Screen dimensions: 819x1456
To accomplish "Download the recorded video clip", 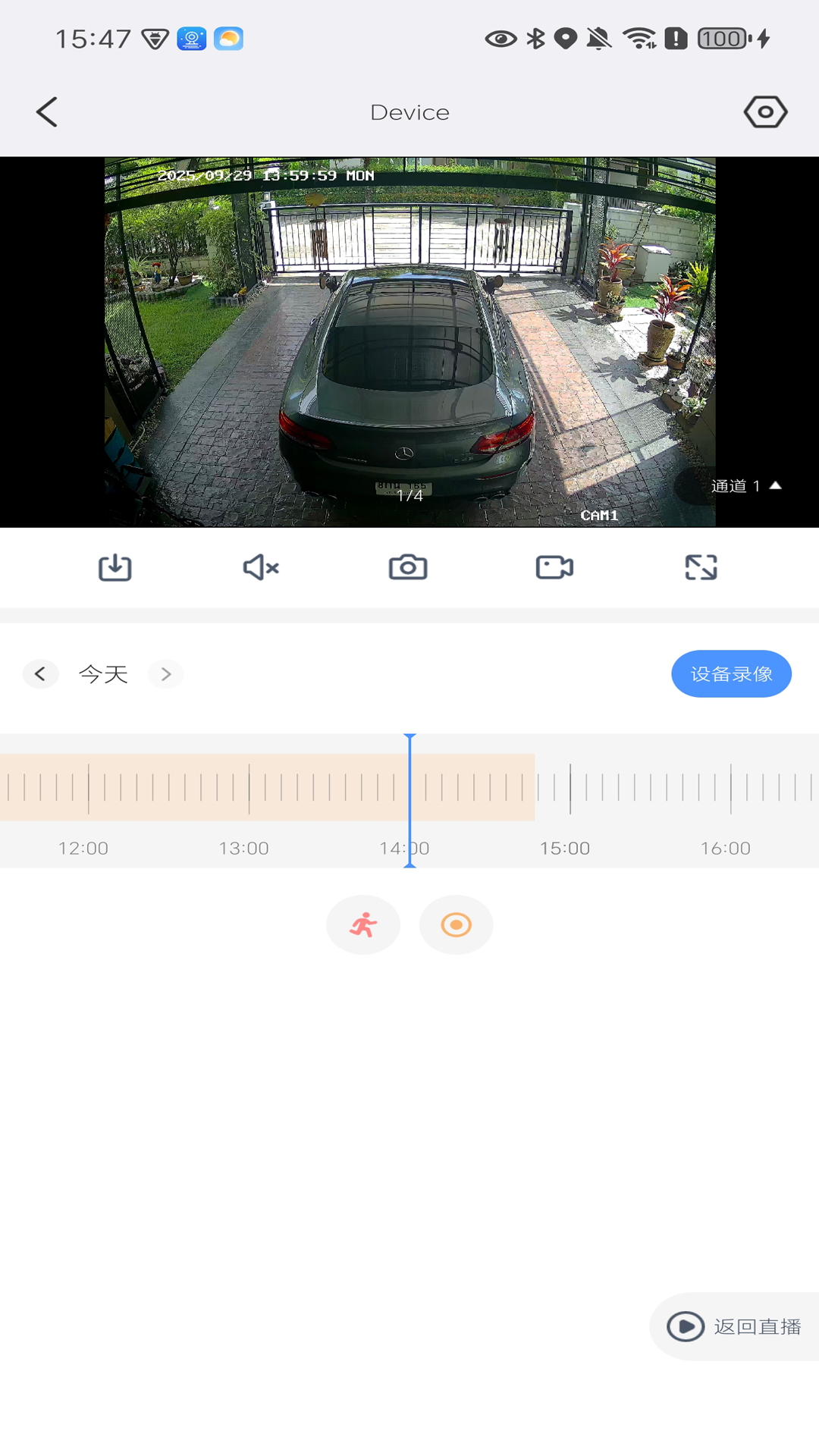I will coord(115,567).
